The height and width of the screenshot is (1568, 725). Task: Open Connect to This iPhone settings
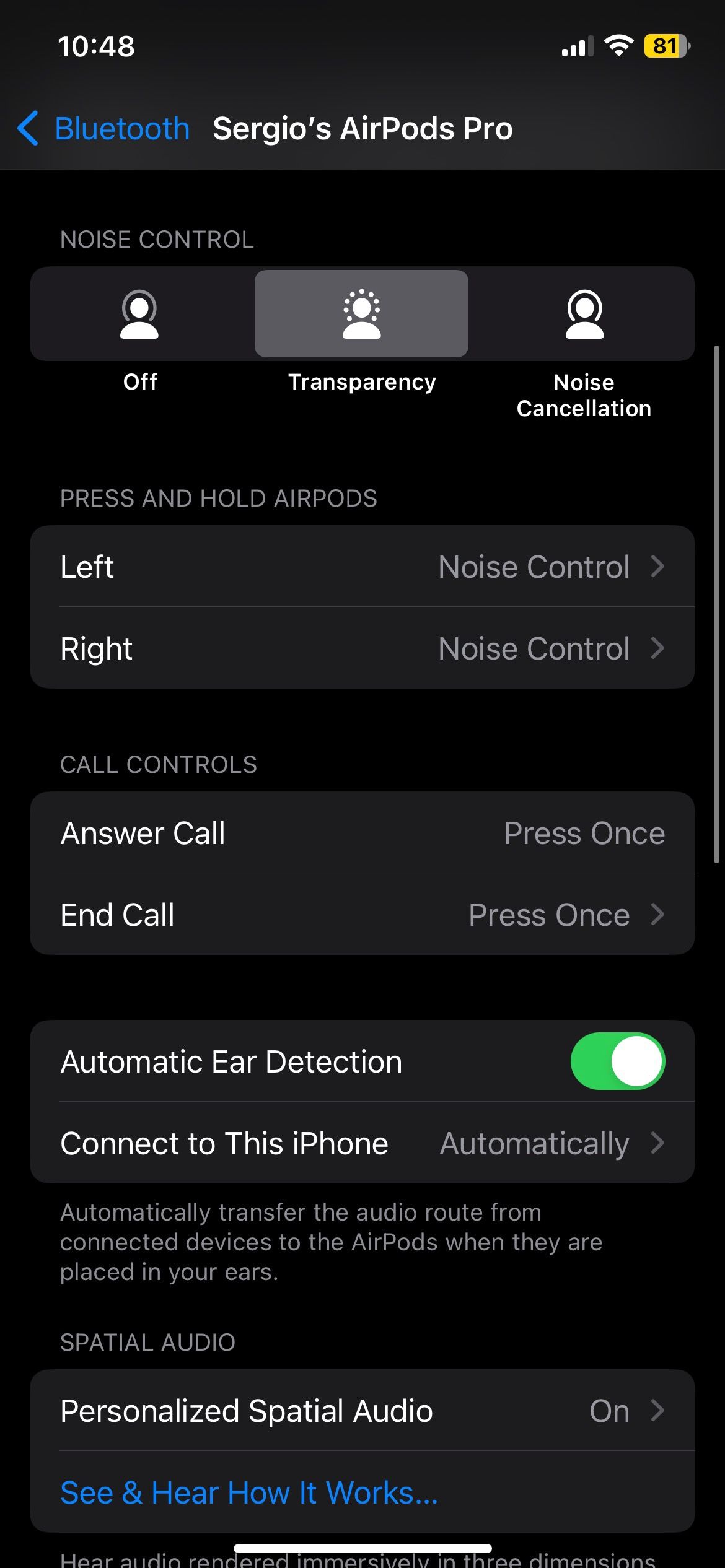point(362,1143)
